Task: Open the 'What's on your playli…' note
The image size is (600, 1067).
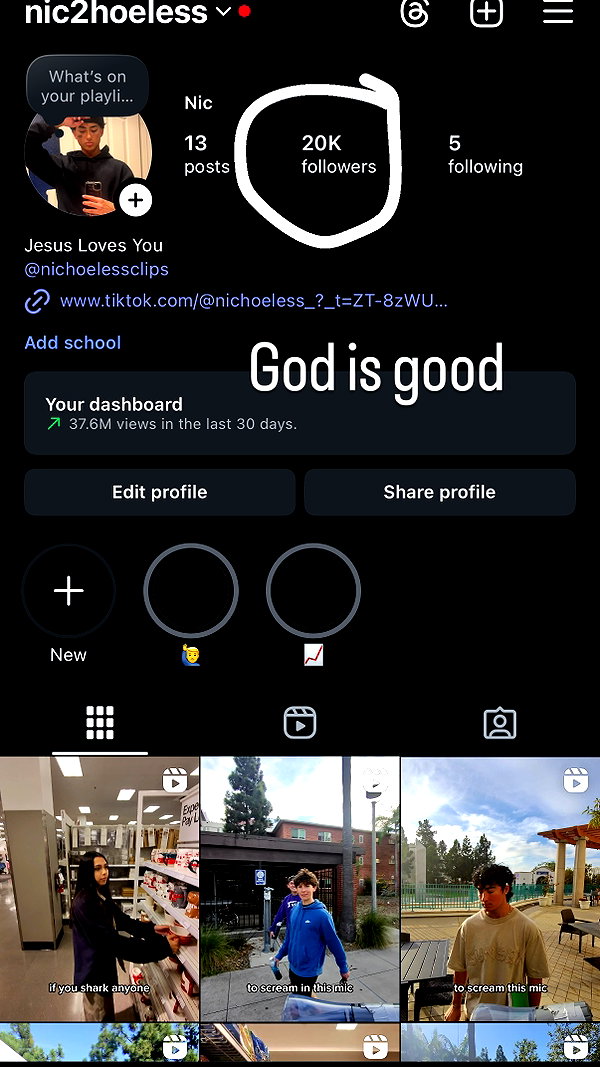Action: click(87, 86)
